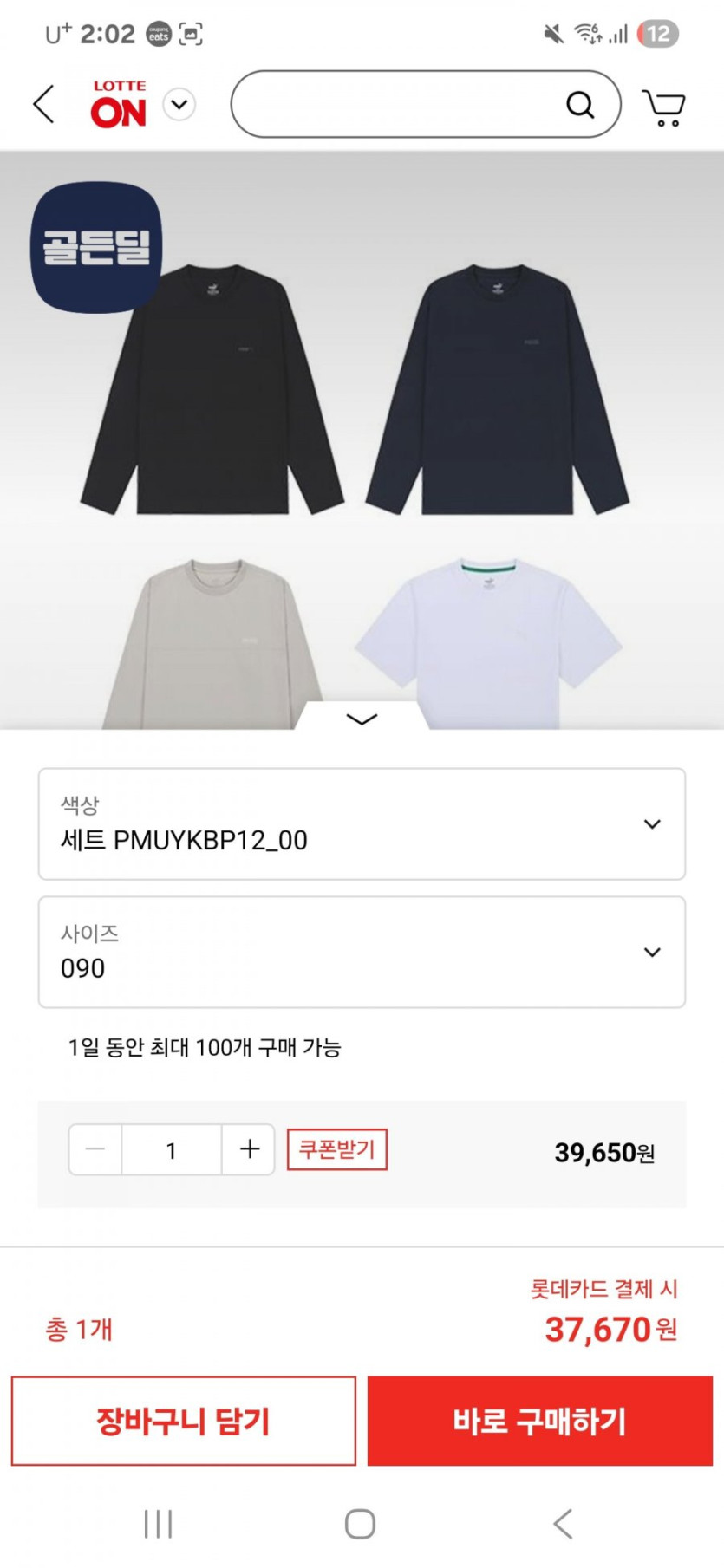Increase quantity with the plus button
Image resolution: width=724 pixels, height=1568 pixels.
pyautogui.click(x=250, y=1149)
